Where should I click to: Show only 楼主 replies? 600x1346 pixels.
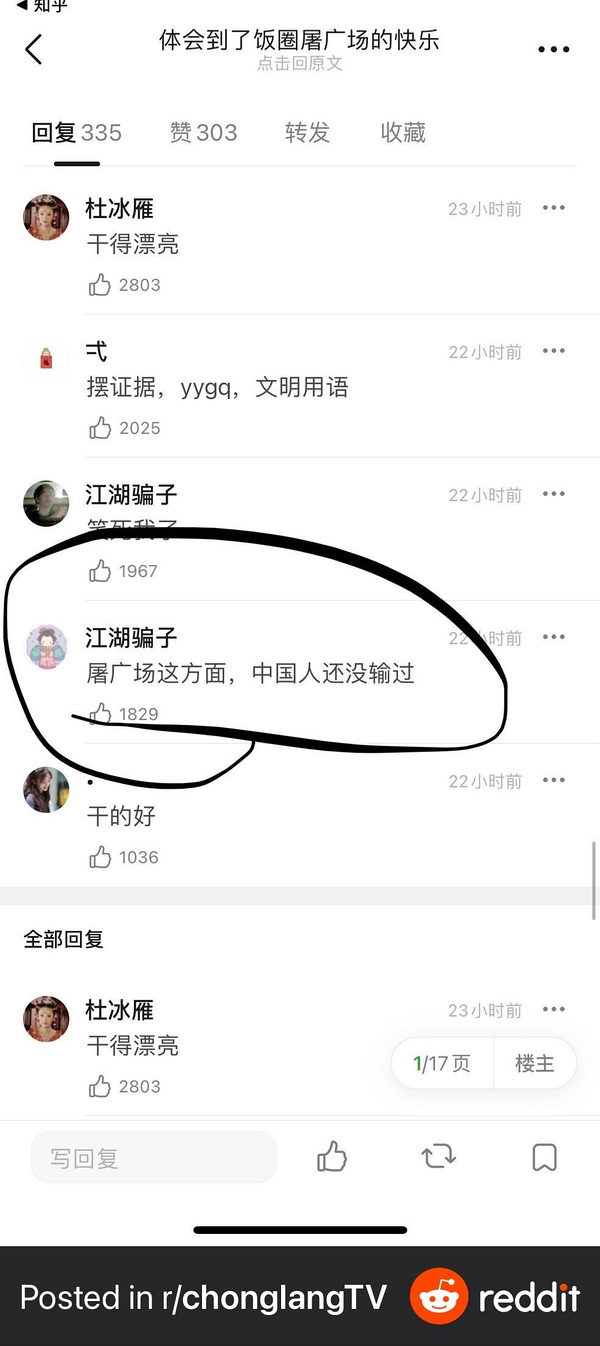point(534,1064)
